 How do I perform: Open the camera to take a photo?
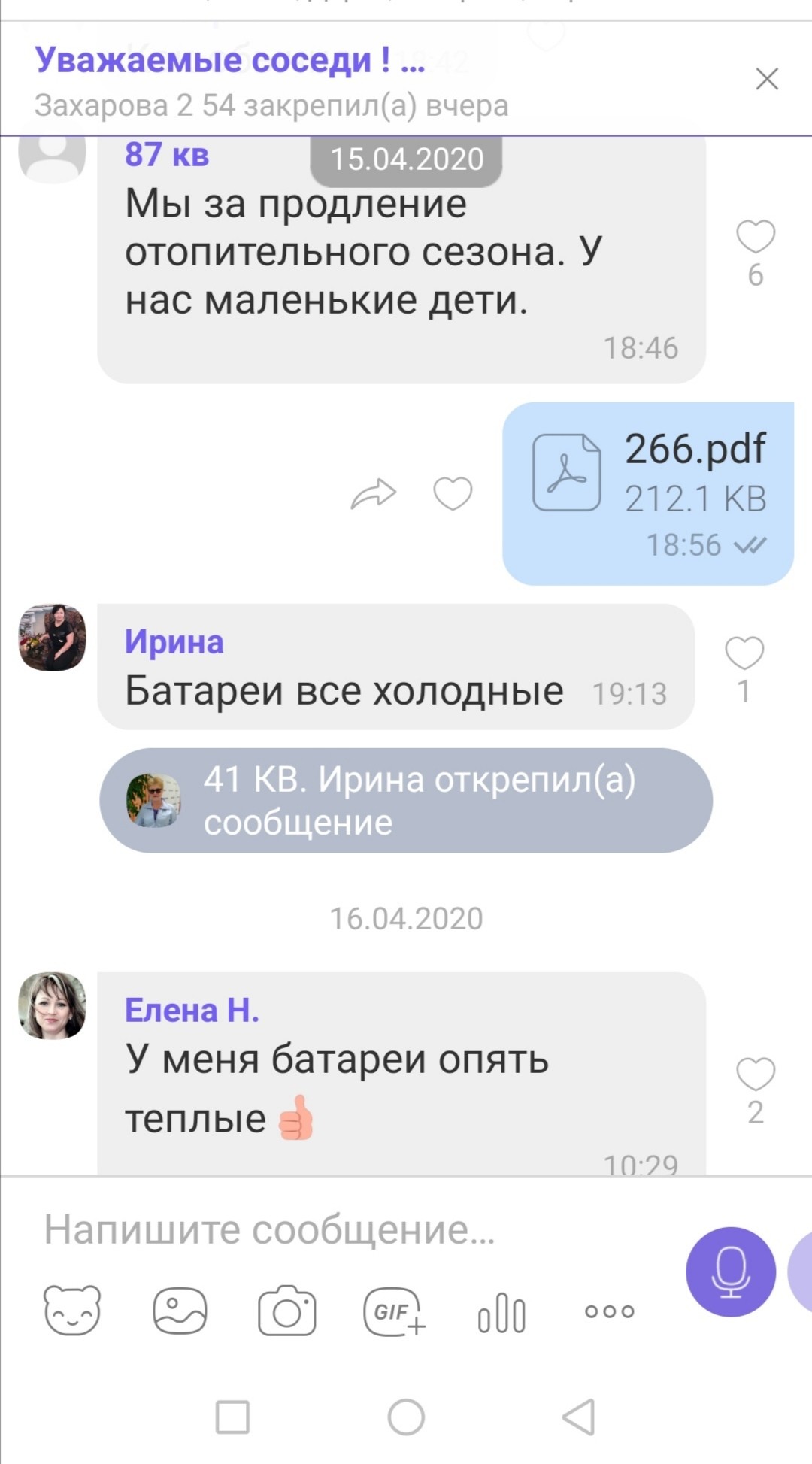pyautogui.click(x=286, y=1311)
